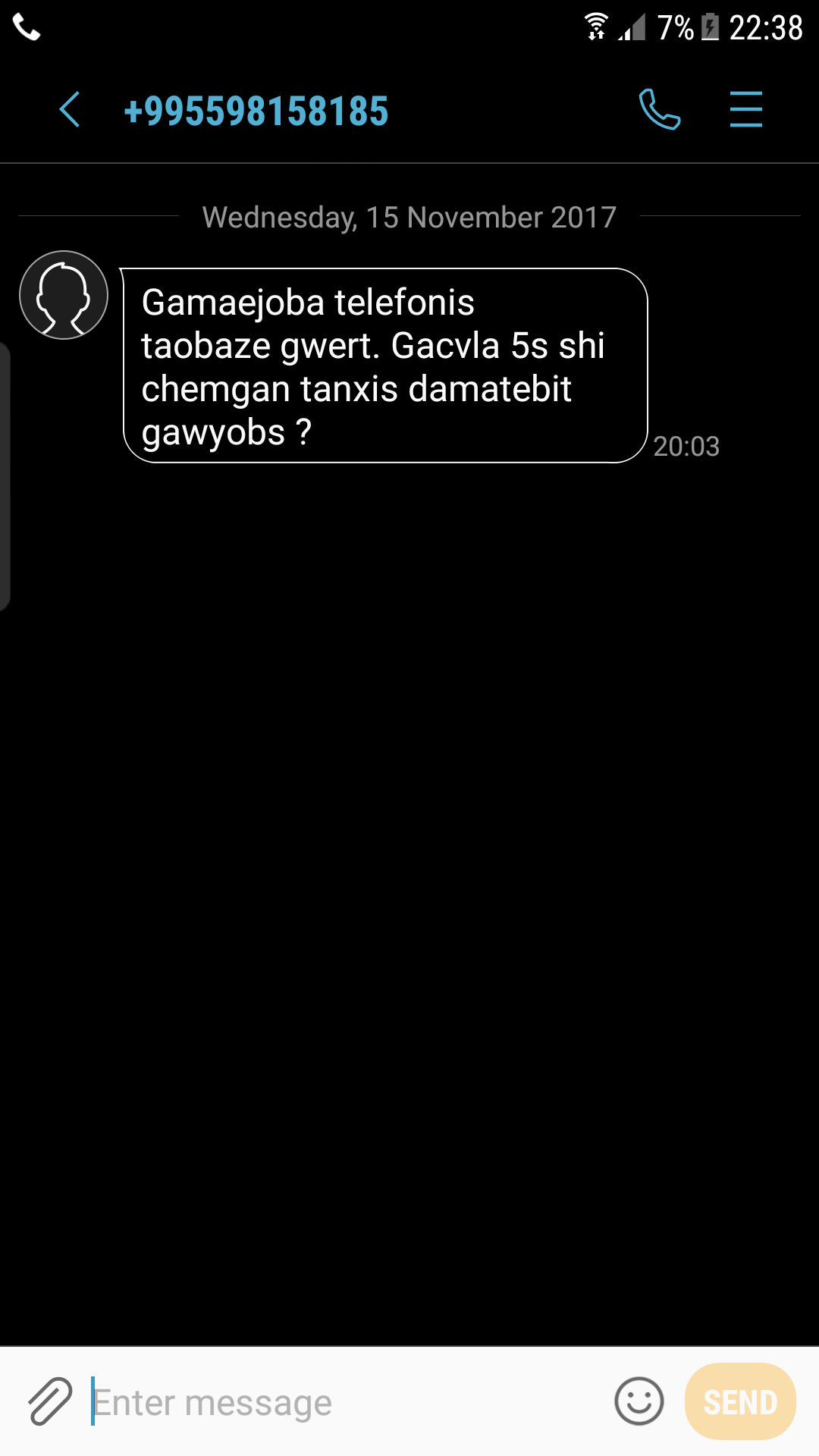Open the sender's contact avatar
Image resolution: width=819 pixels, height=1456 pixels.
point(64,295)
